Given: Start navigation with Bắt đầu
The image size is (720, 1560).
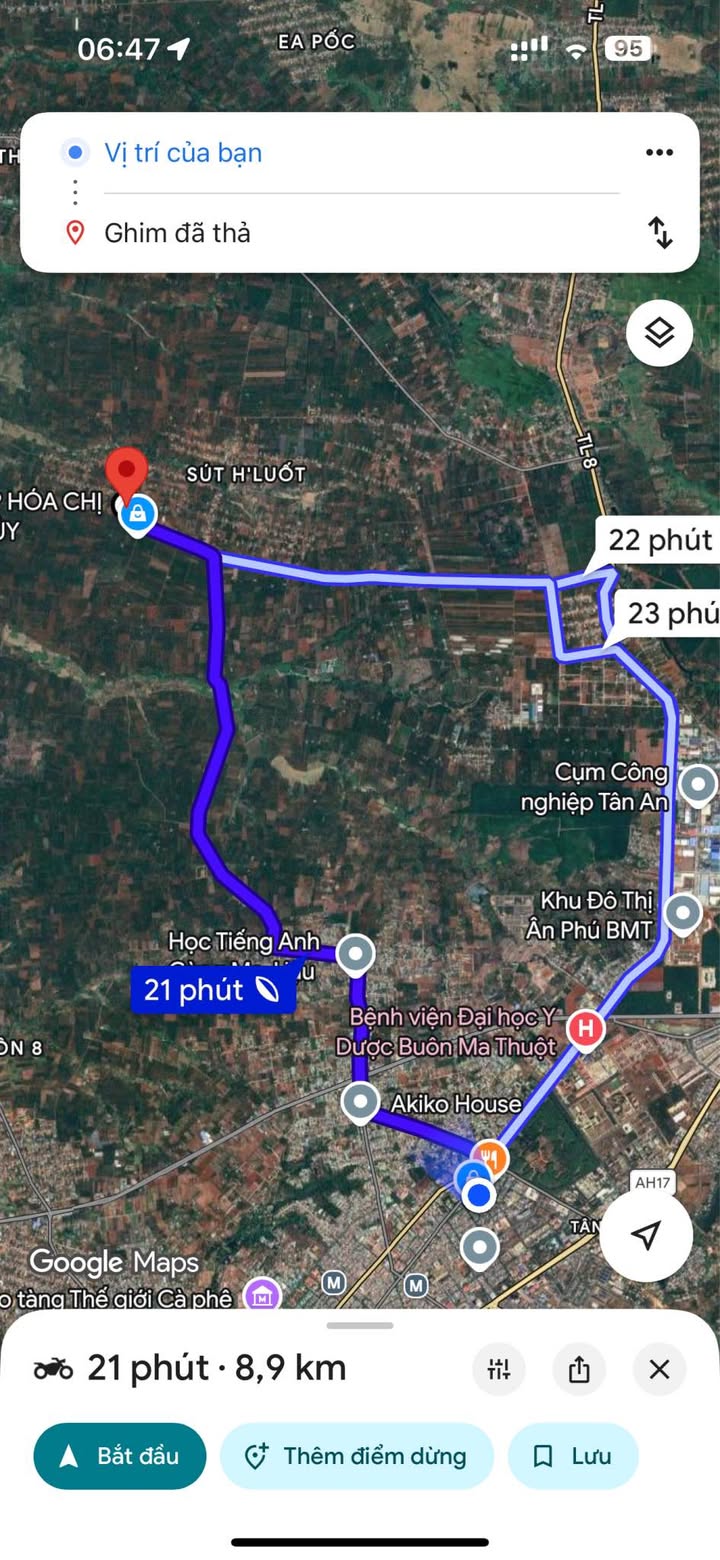Looking at the screenshot, I should point(120,1456).
